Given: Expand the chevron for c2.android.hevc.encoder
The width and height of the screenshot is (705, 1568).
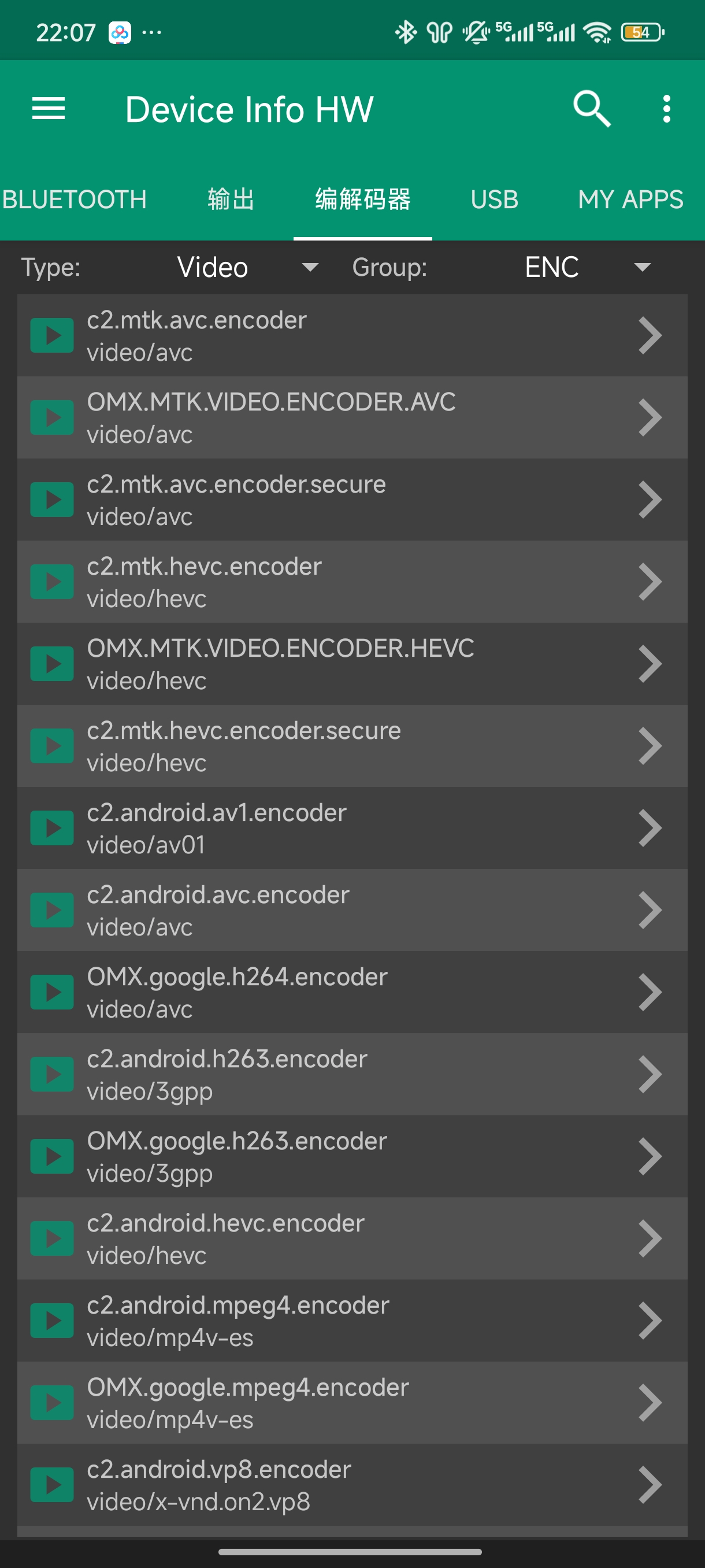Looking at the screenshot, I should [651, 1238].
